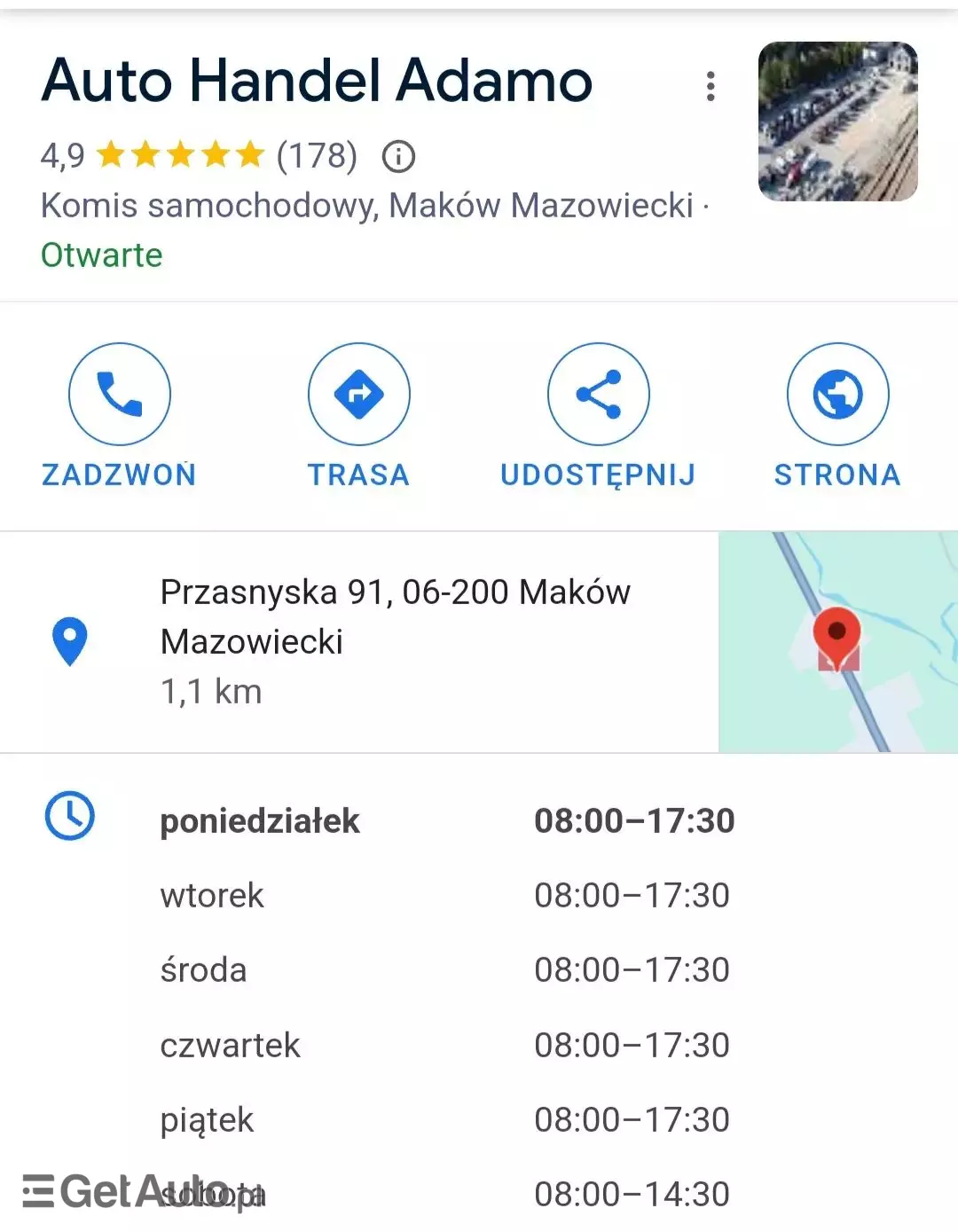Share the listing via UDOSTĘPNIJ

(x=599, y=394)
